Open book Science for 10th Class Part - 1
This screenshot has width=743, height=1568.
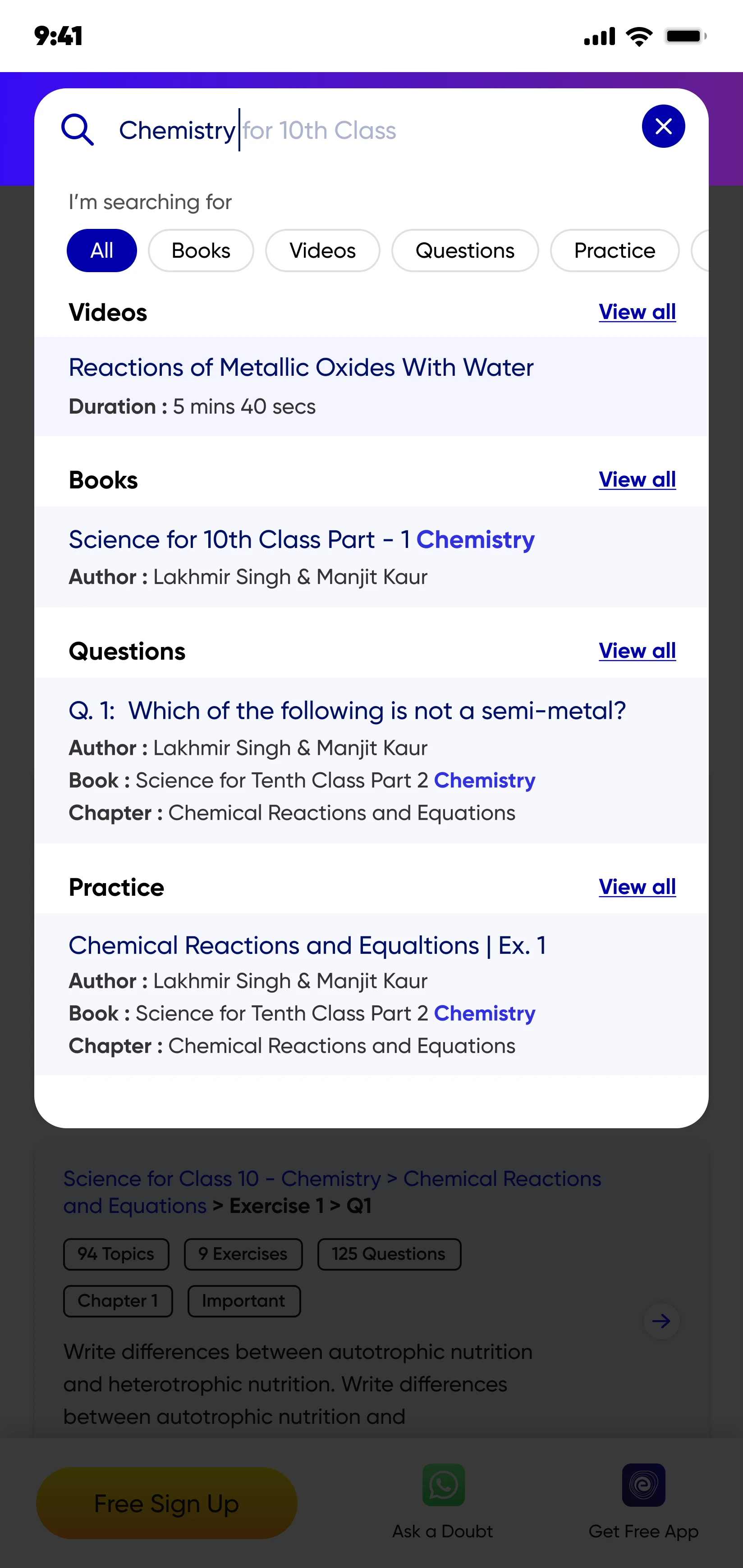(371, 557)
